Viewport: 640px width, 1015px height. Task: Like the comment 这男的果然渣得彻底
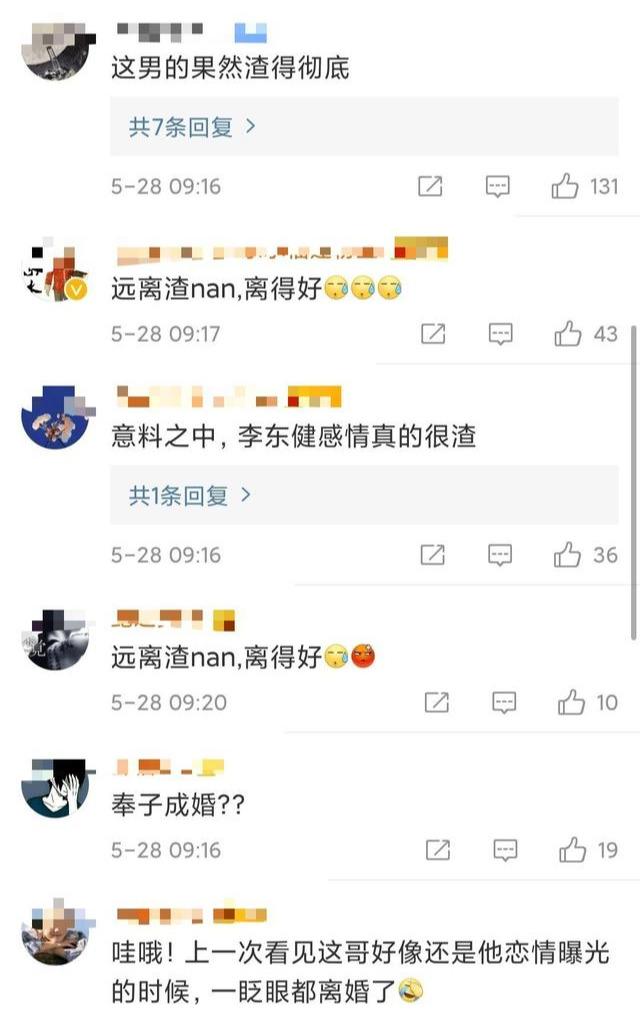[565, 186]
